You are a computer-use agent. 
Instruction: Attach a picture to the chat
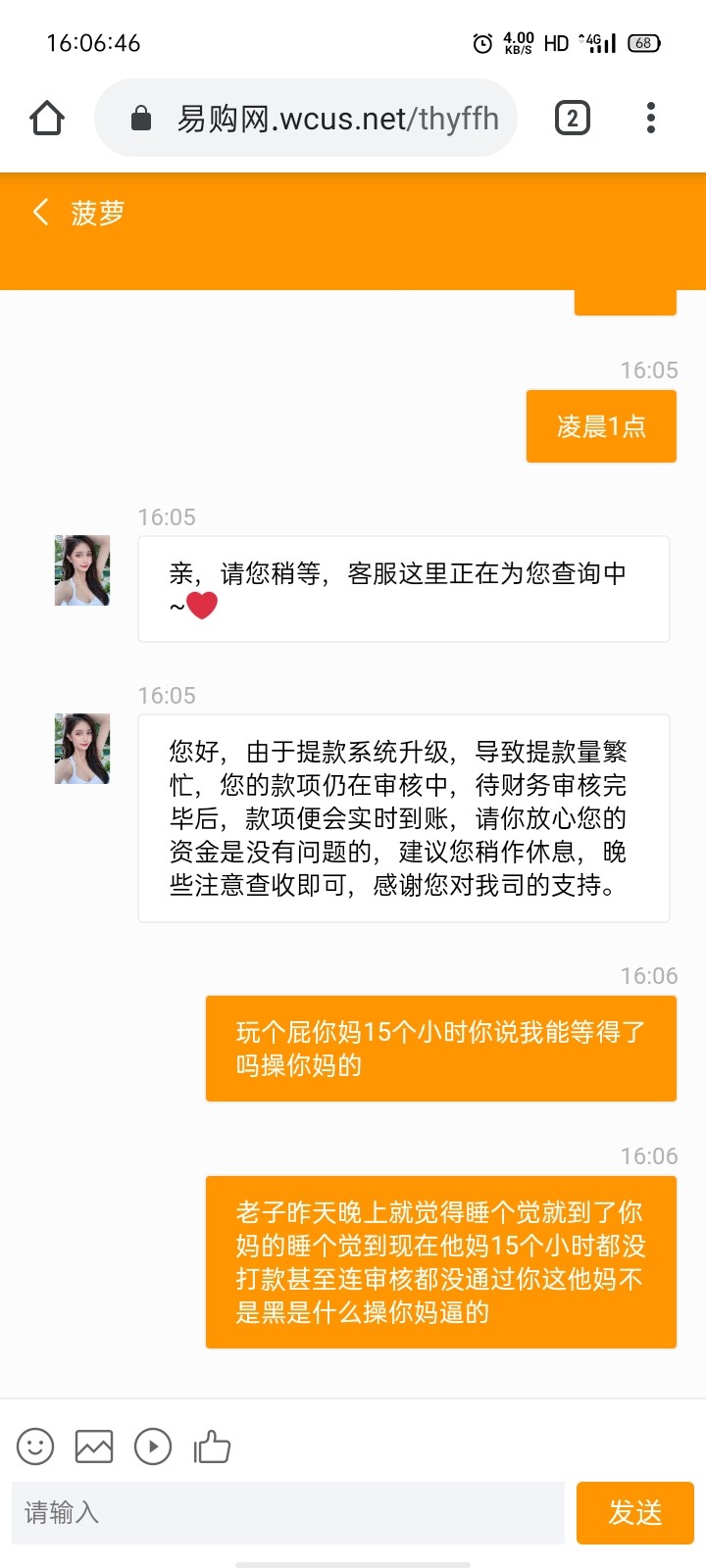[94, 1446]
